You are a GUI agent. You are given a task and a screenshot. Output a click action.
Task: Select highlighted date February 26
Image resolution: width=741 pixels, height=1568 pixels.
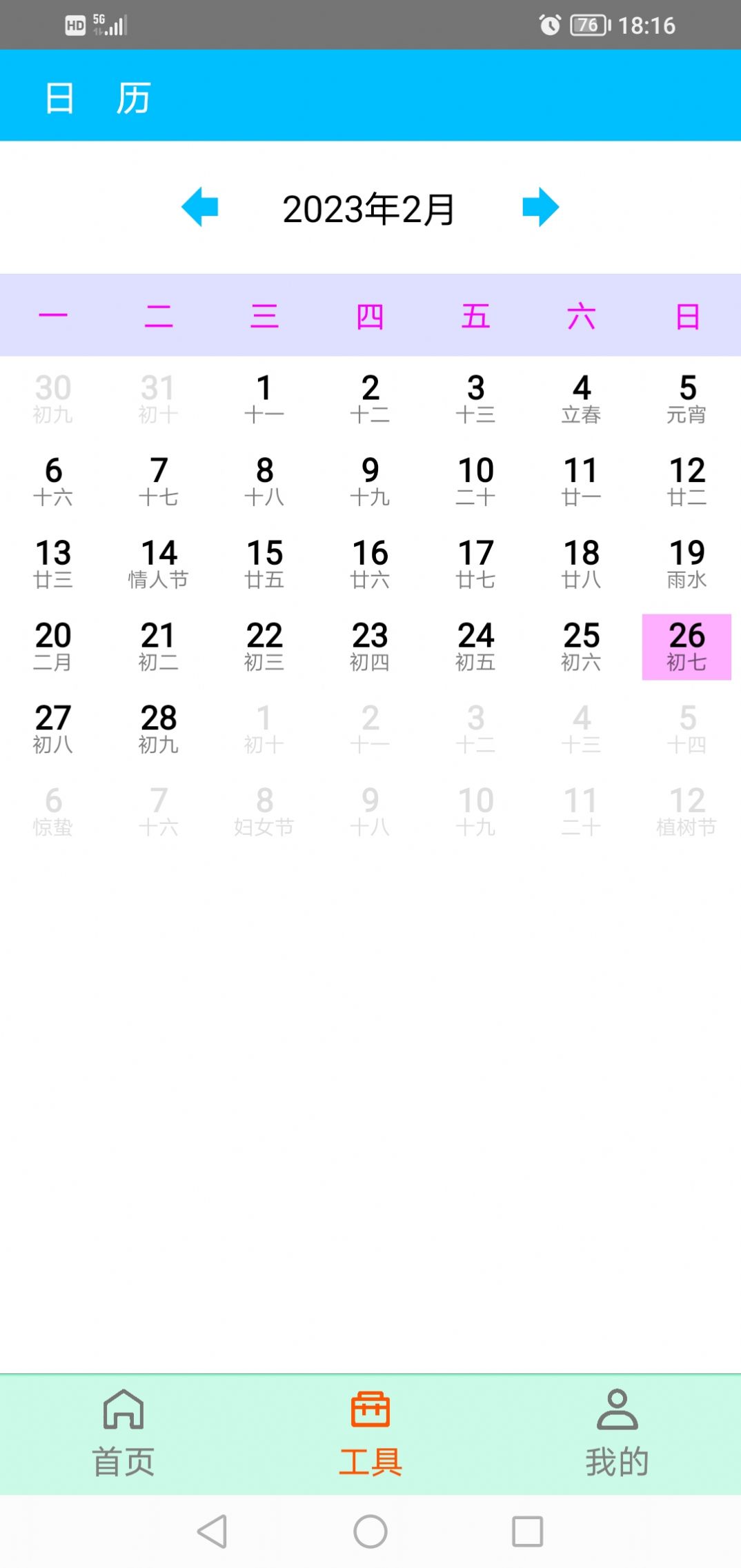point(687,647)
